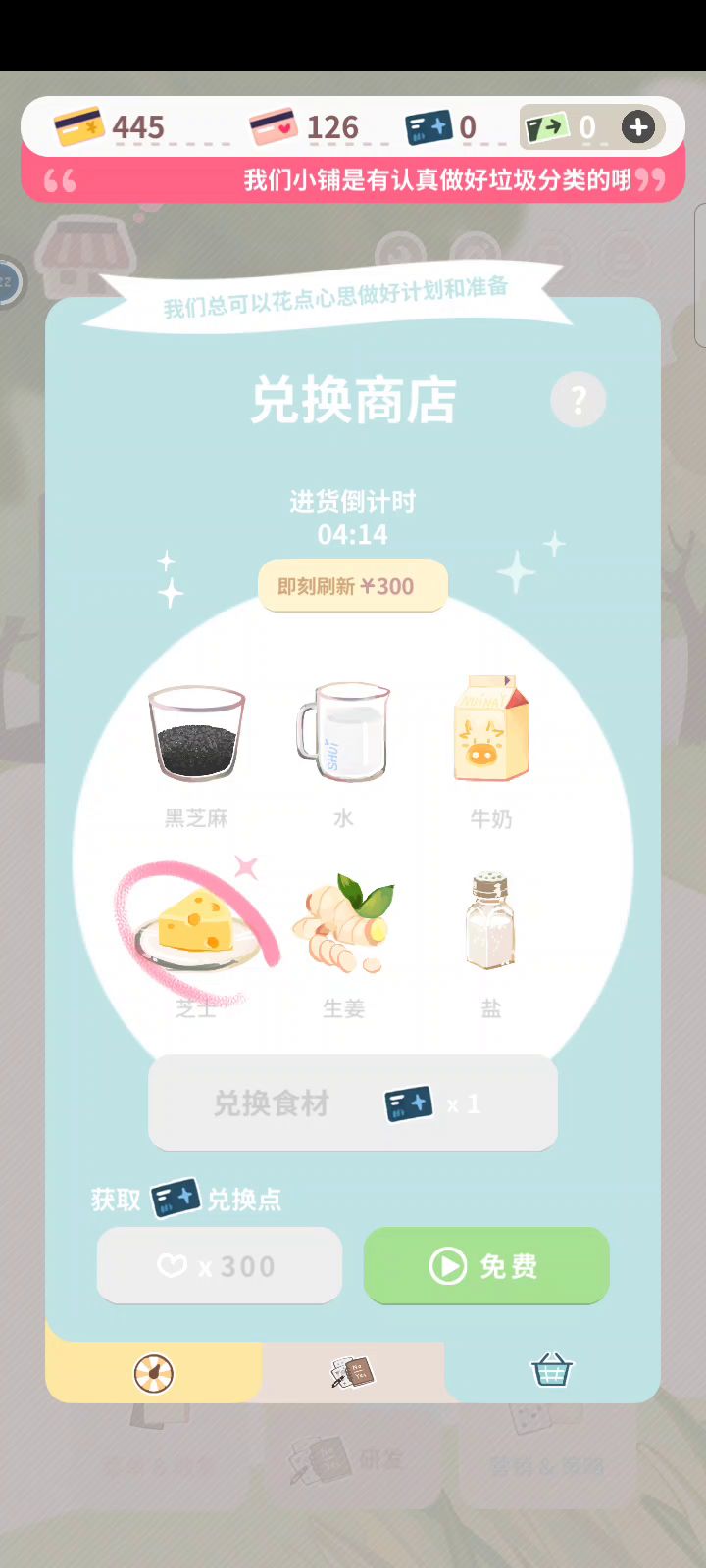Pick the 芝士 cheese item

click(196, 931)
